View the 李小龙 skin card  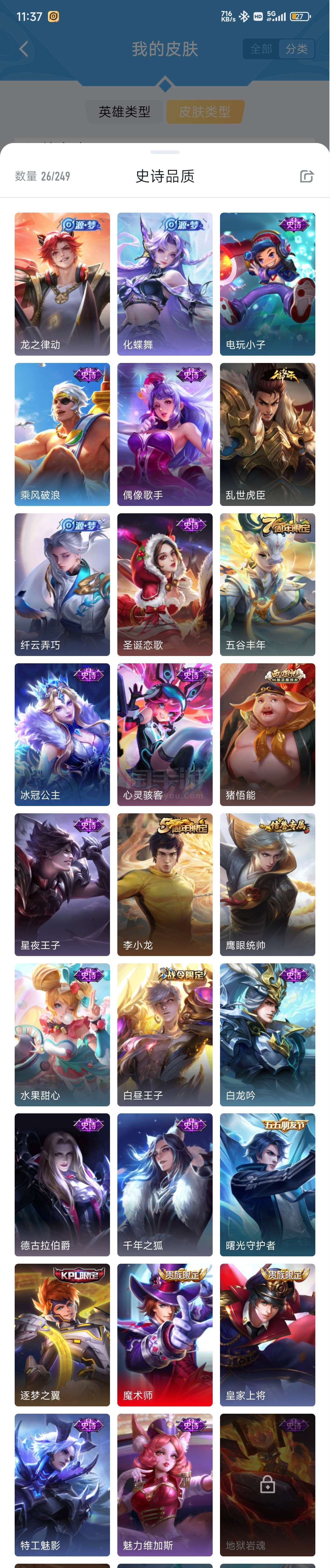pos(164,885)
